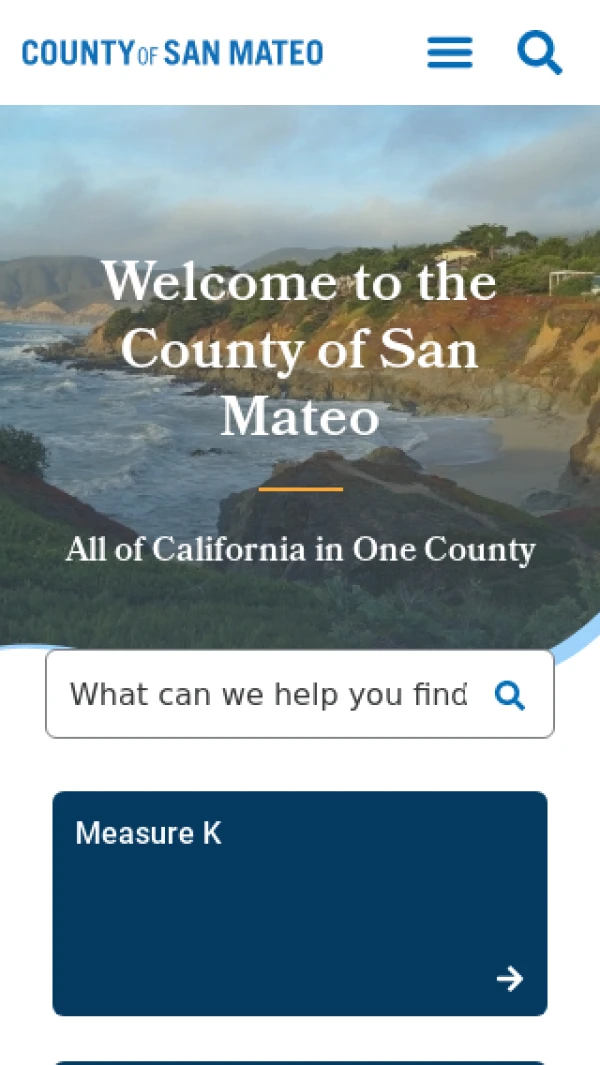Open the header search icon
600x1065 pixels.
tap(540, 52)
